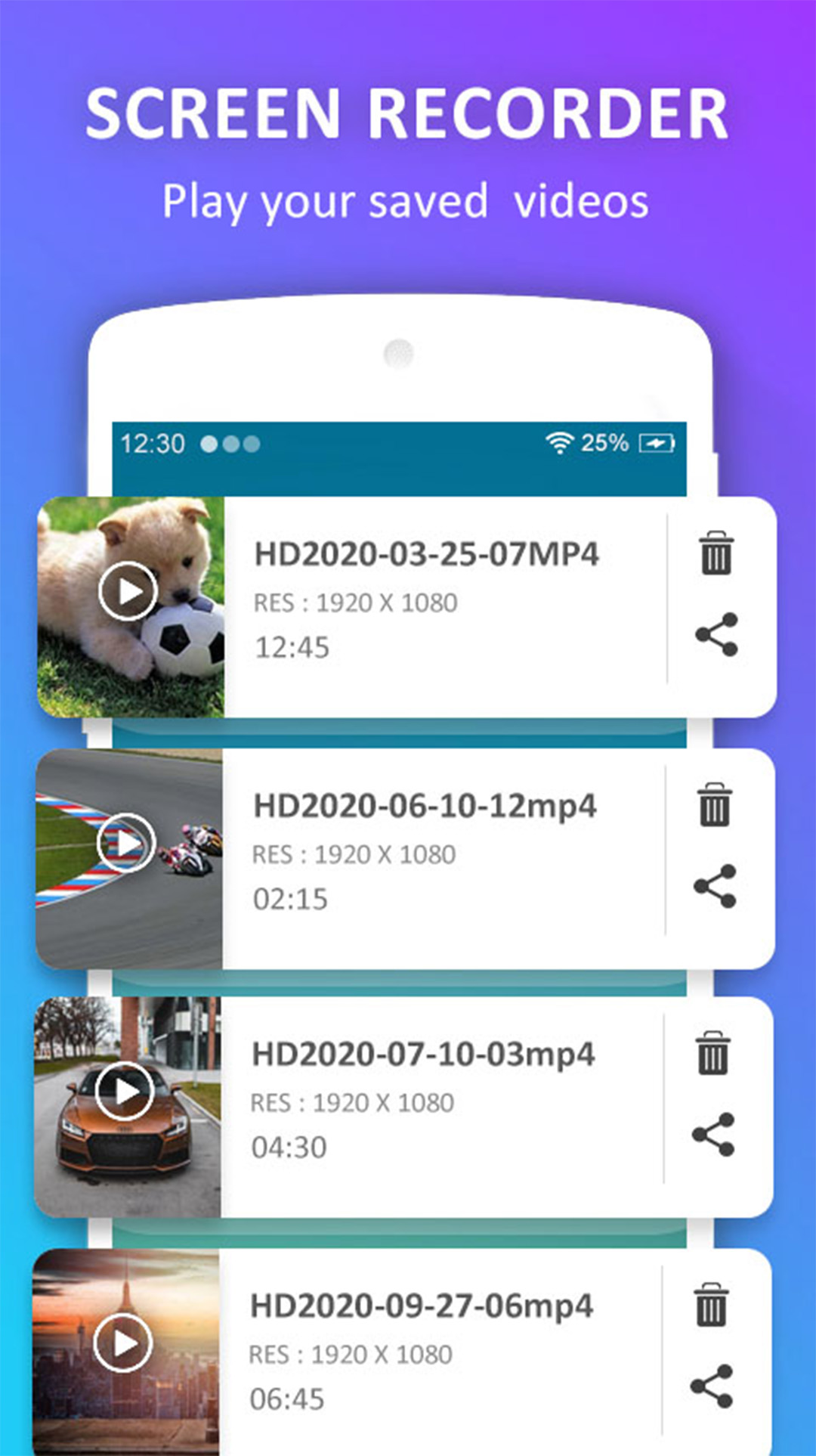Viewport: 816px width, 1456px height.
Task: Open the HD2020-03-25-07MP4 file entry
Action: [425, 553]
